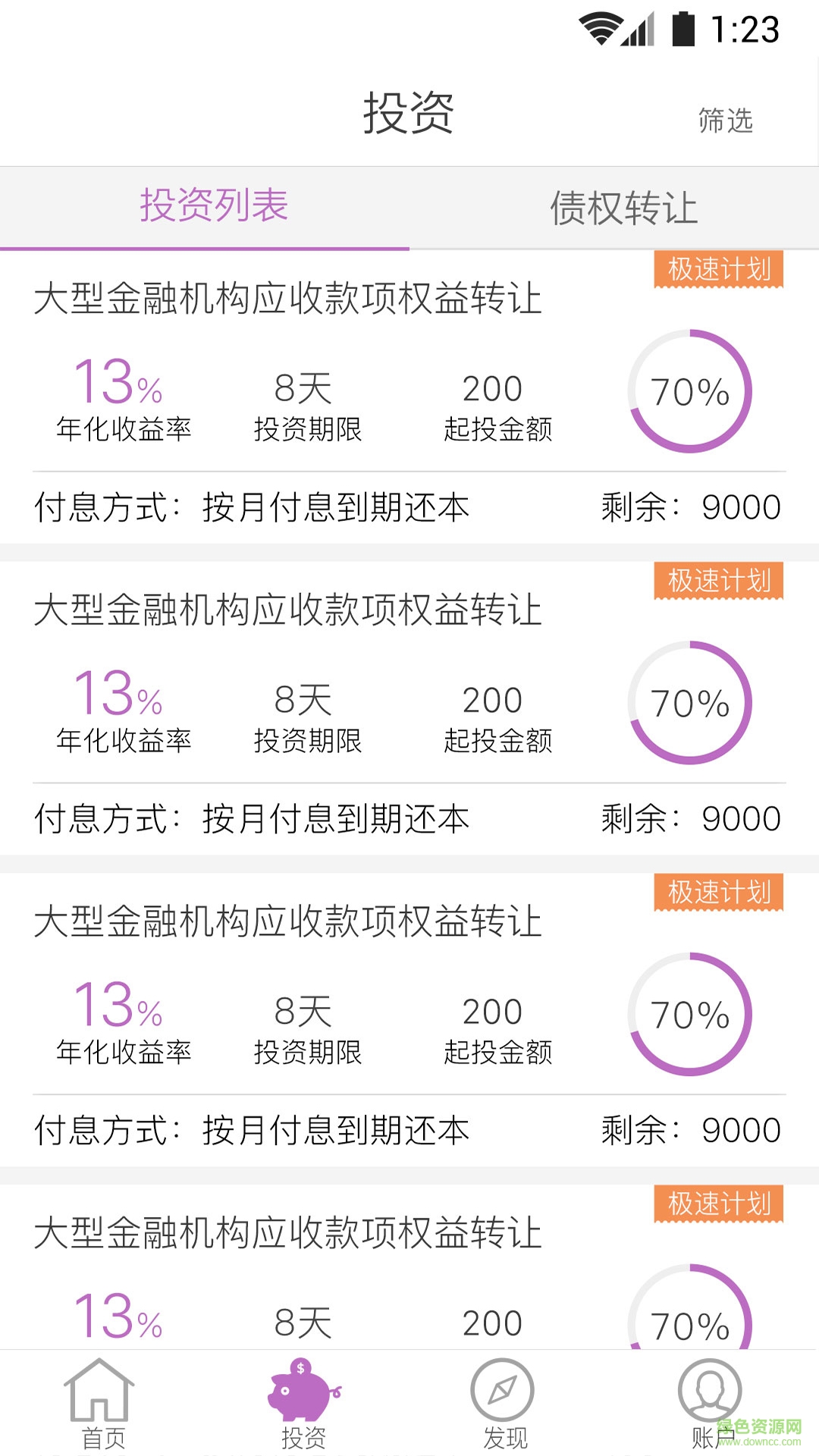Tap 剩余: 9000 on the first listing
819x1456 pixels.
coord(690,507)
